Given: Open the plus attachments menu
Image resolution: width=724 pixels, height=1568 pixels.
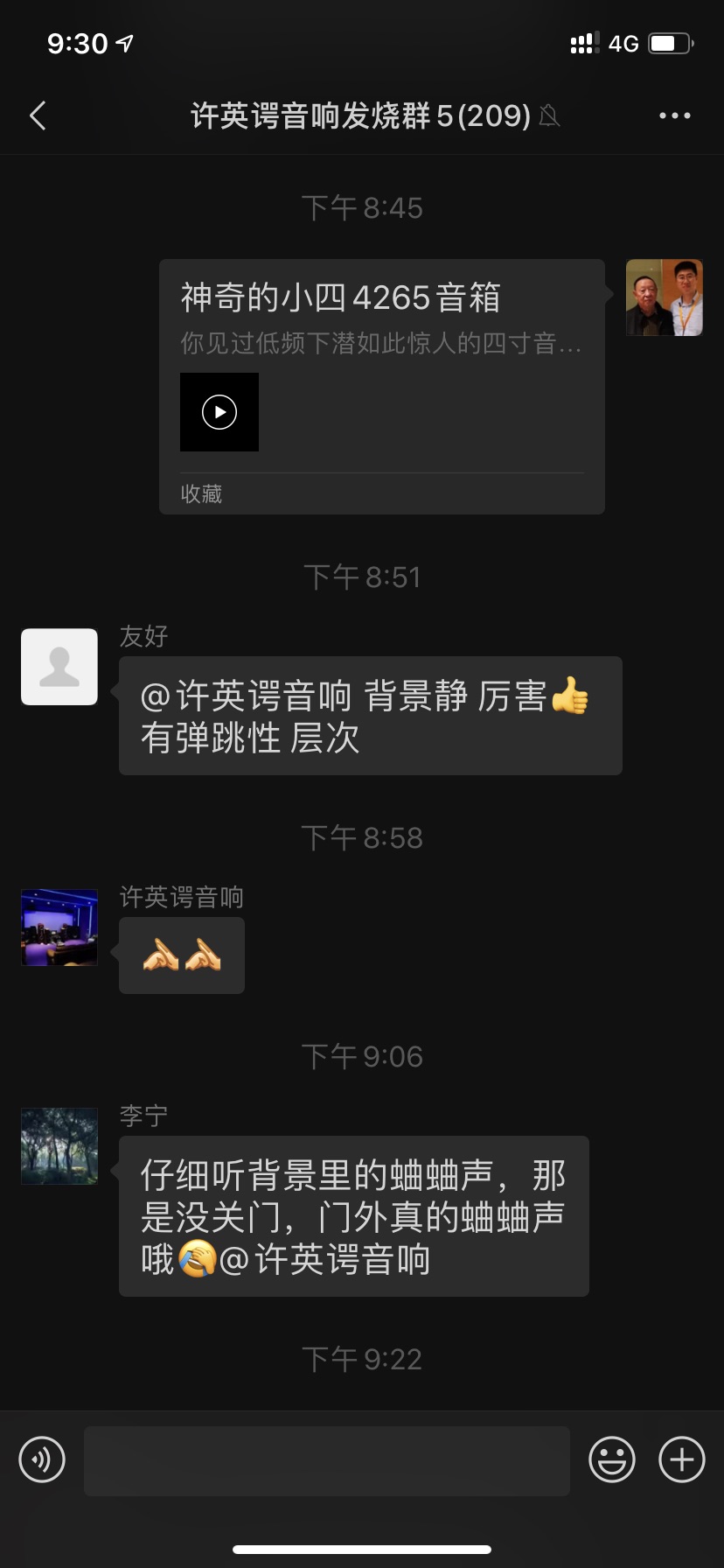Looking at the screenshot, I should point(681,1459).
